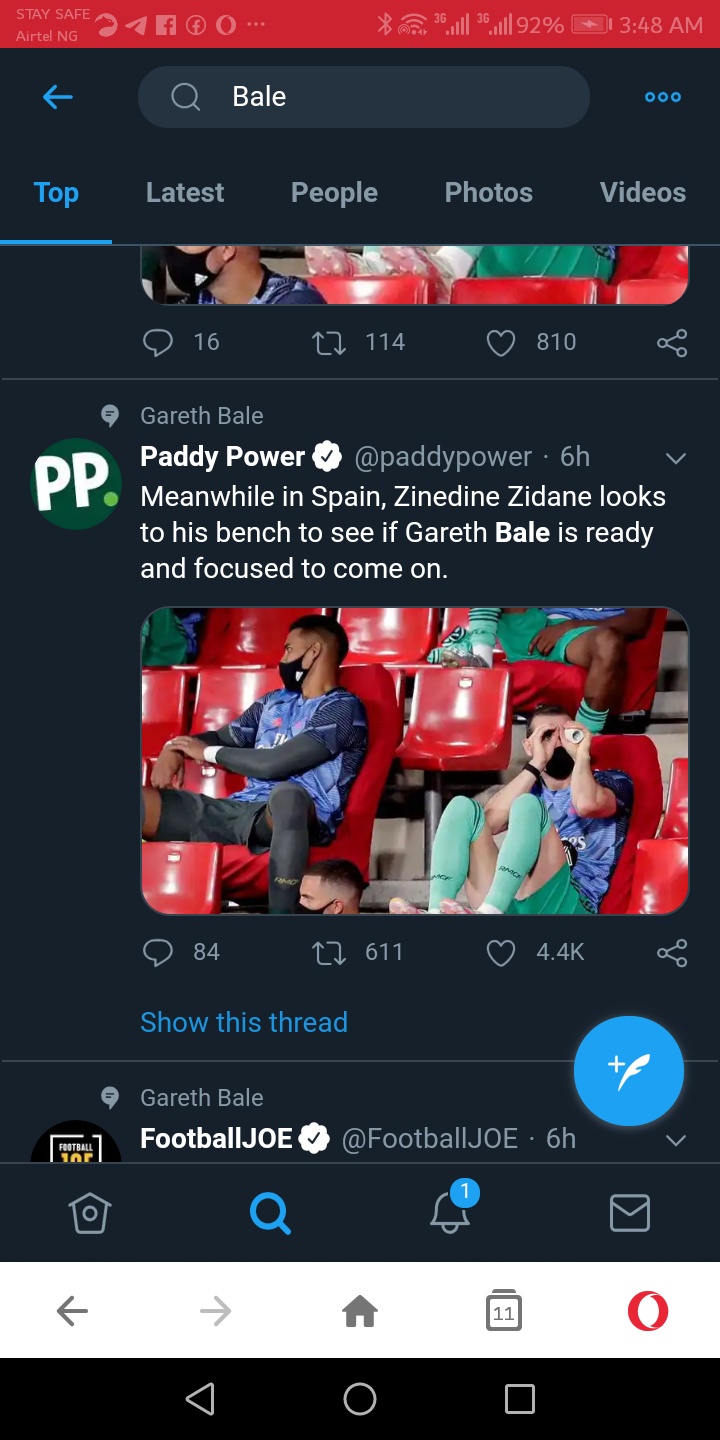
Task: Go to the Twitter home tab
Action: 89,1213
